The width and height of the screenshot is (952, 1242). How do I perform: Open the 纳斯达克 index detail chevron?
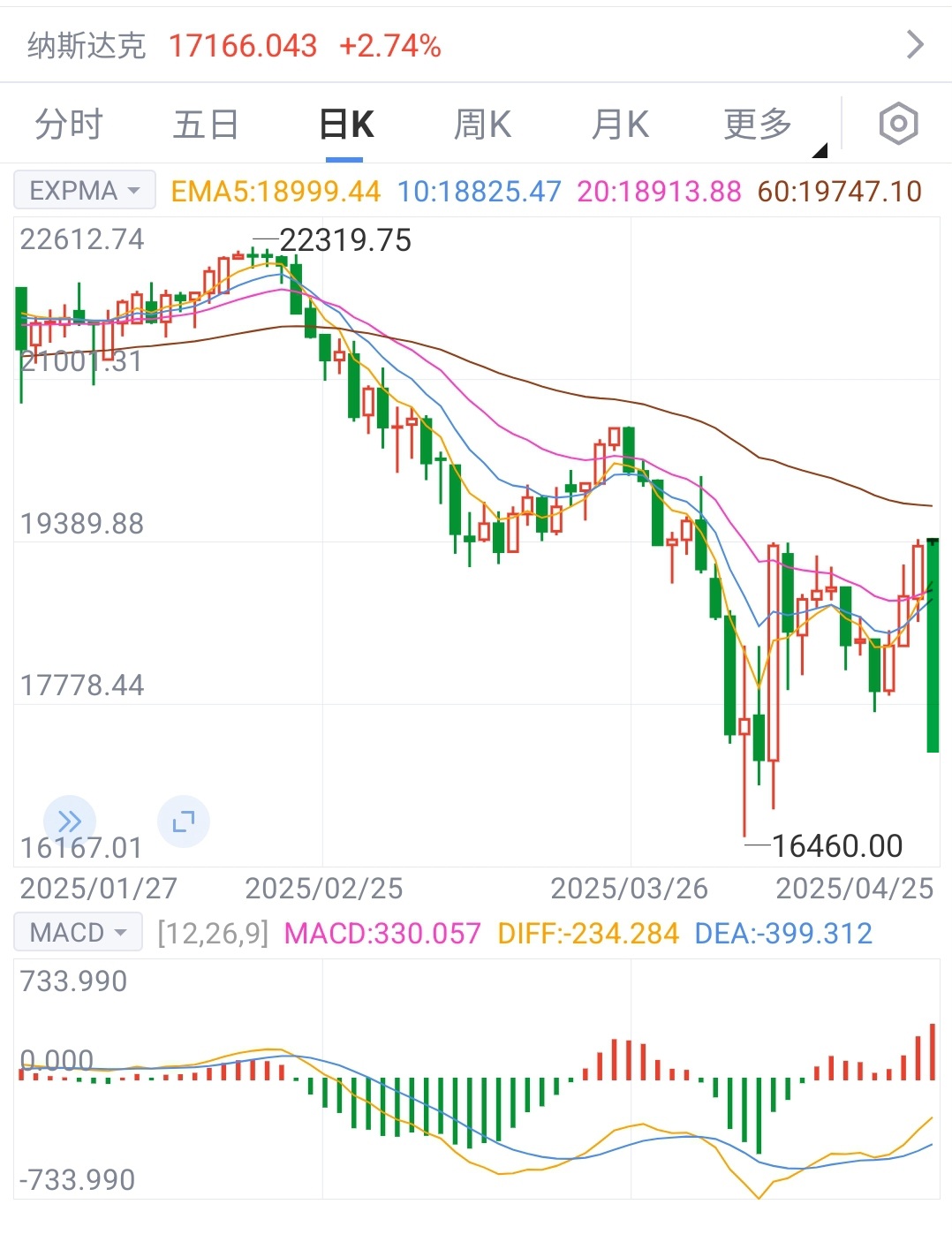(x=915, y=45)
